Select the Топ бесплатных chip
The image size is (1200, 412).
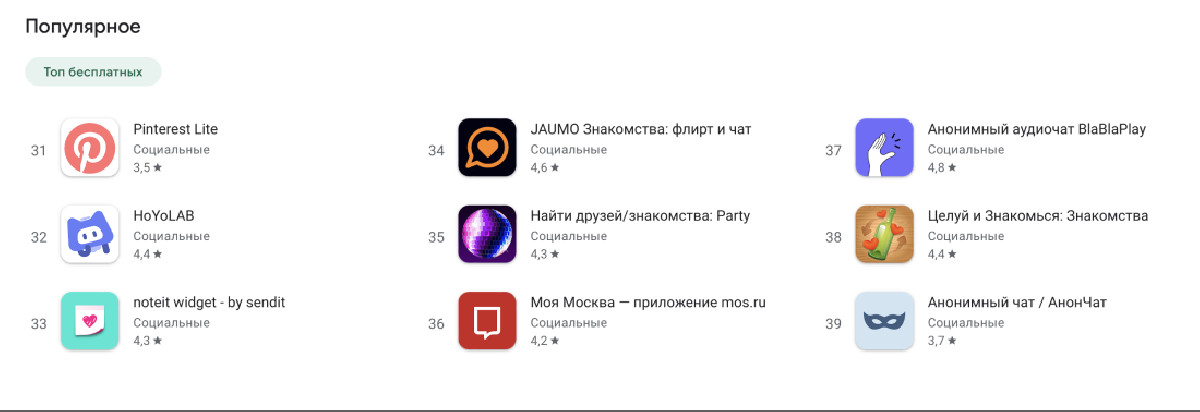93,72
